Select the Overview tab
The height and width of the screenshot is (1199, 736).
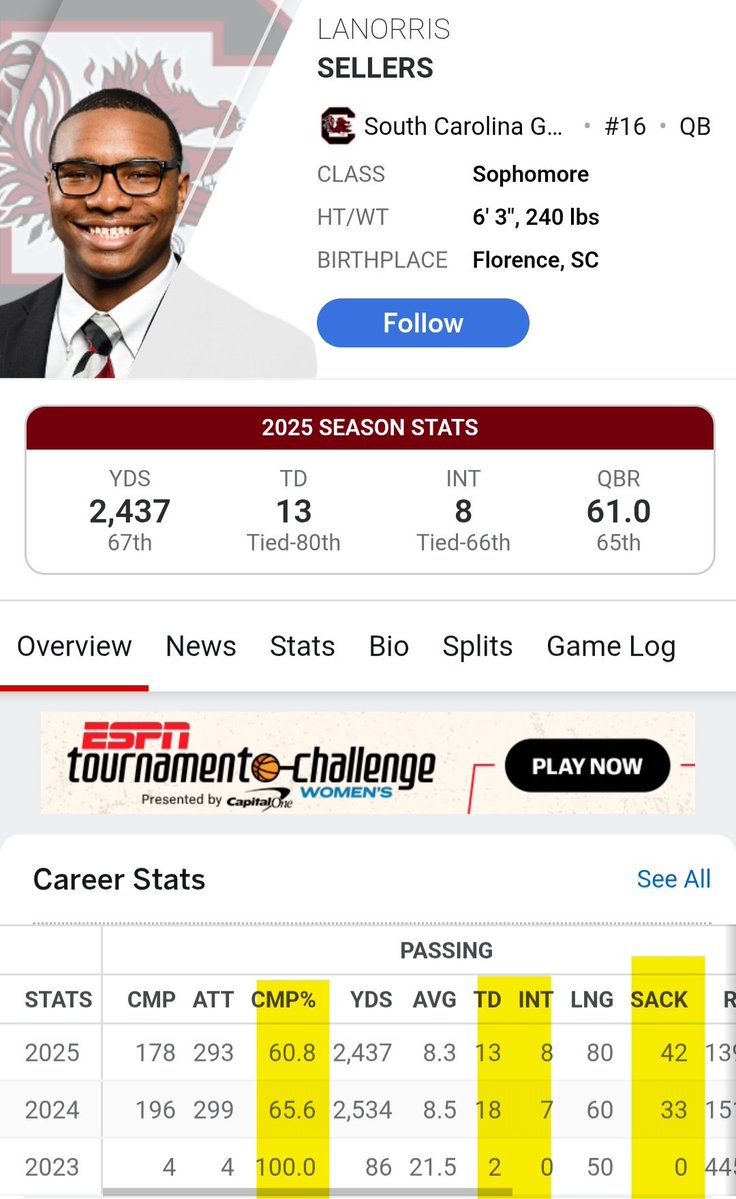click(x=74, y=646)
